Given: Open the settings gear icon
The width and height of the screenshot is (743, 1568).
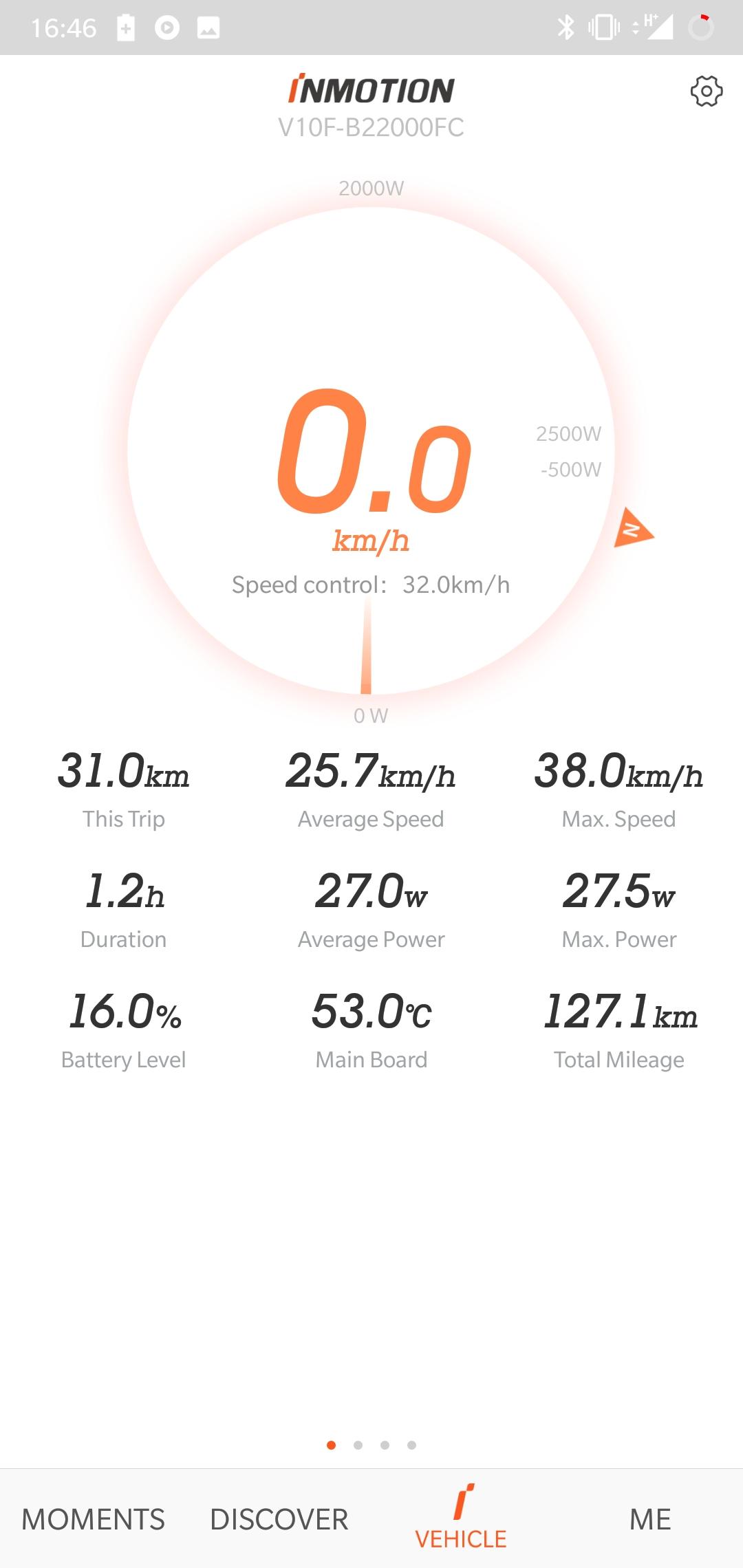Looking at the screenshot, I should click(707, 91).
